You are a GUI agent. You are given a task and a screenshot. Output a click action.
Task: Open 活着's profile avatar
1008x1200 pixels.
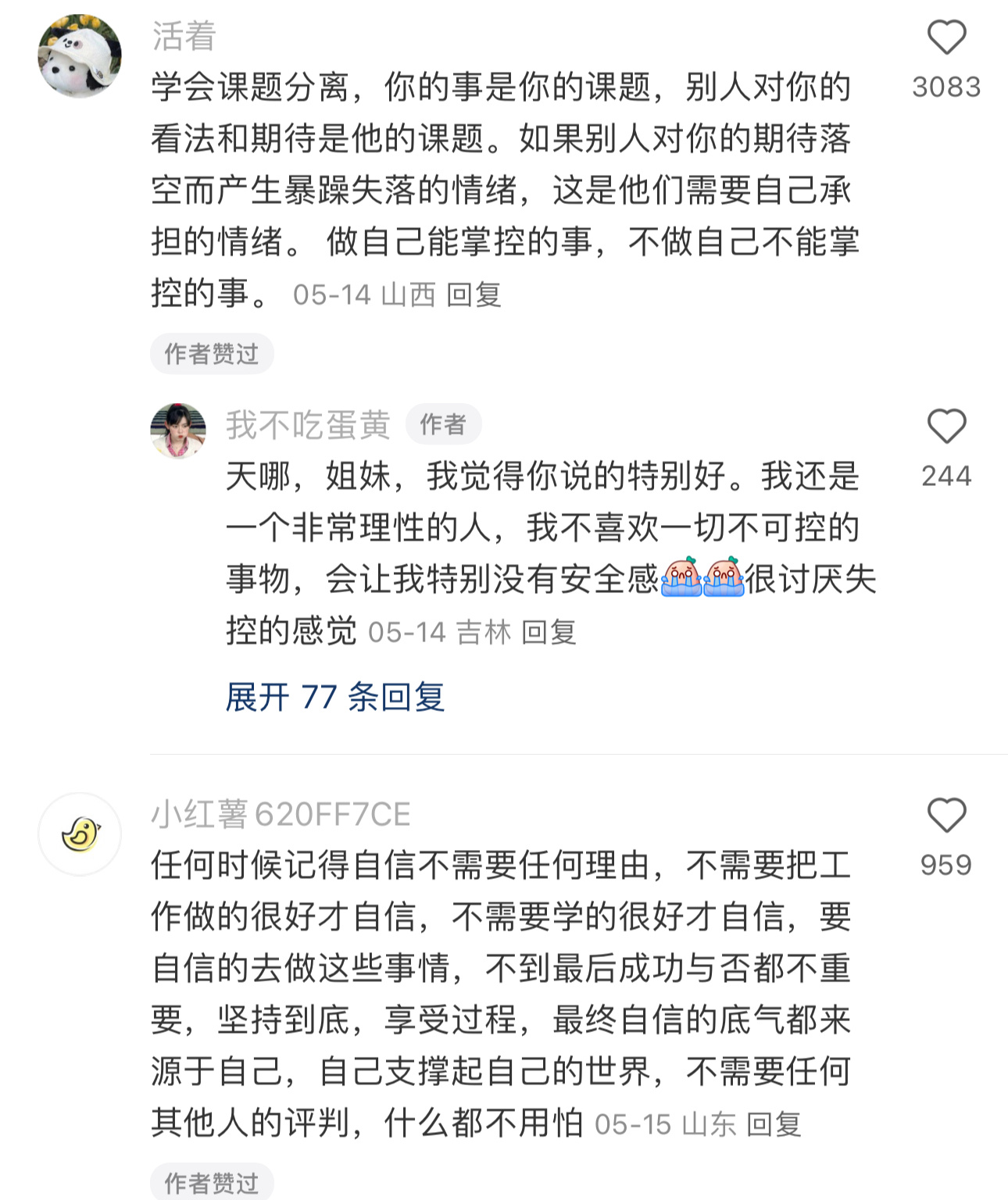(80, 56)
